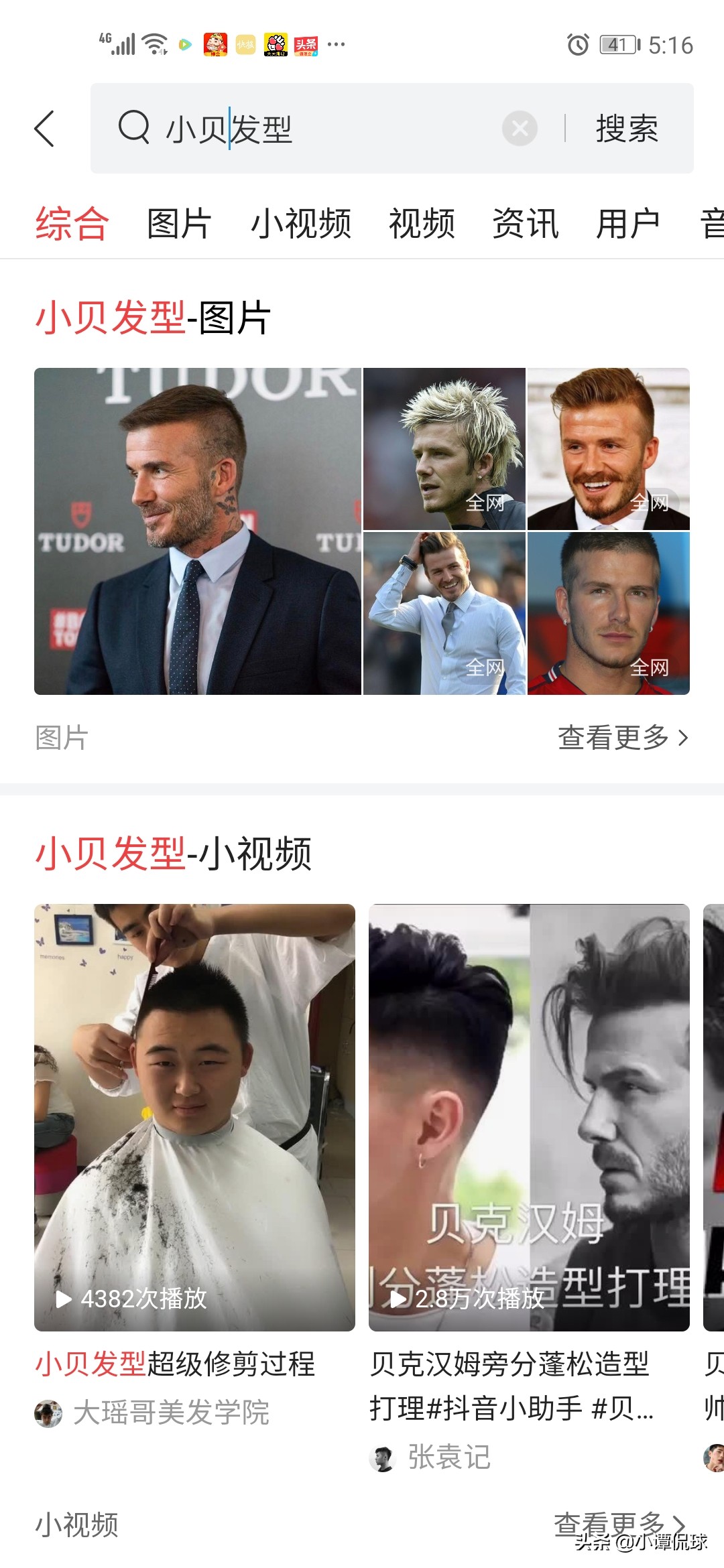Switch to the 用户 tab
The height and width of the screenshot is (1568, 724).
tap(627, 223)
